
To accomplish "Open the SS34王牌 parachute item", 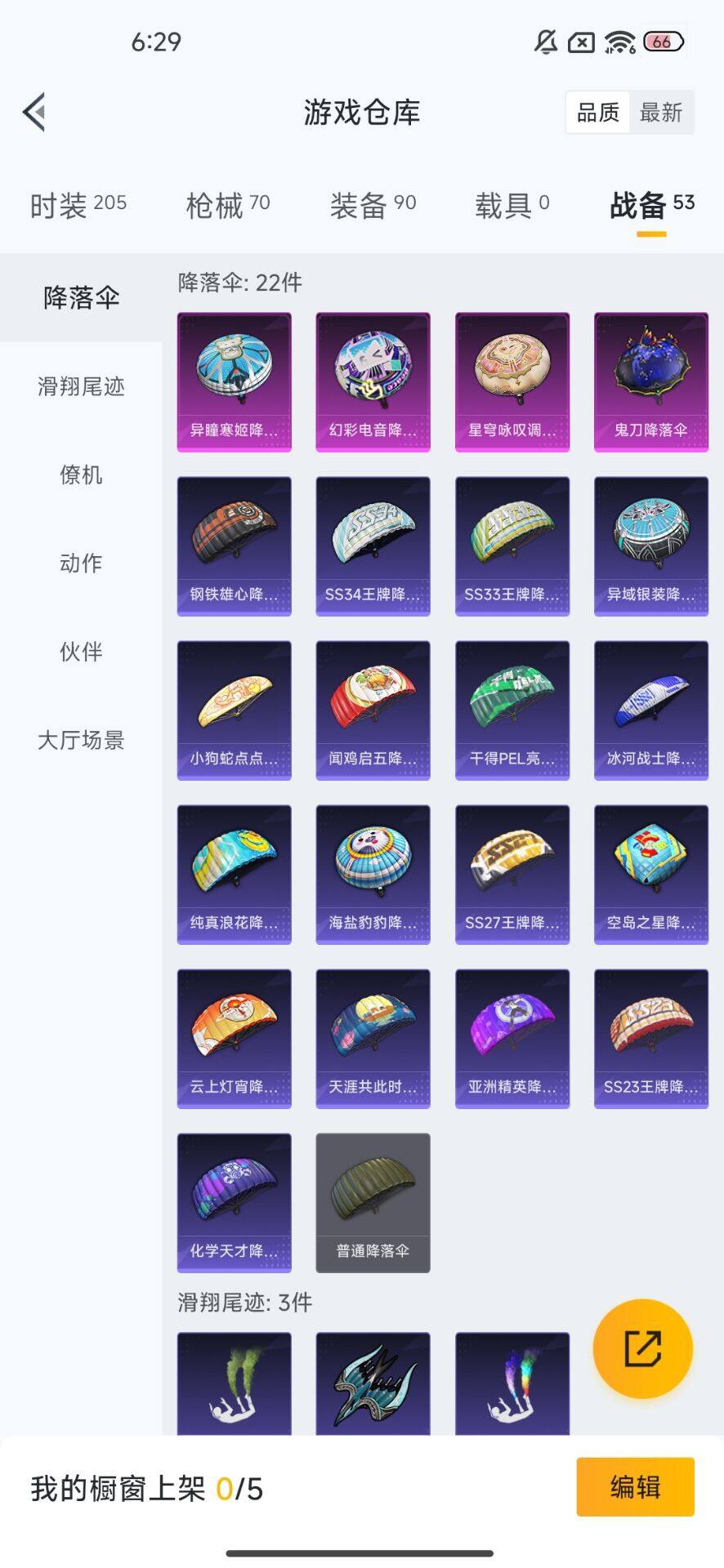I will pyautogui.click(x=373, y=546).
